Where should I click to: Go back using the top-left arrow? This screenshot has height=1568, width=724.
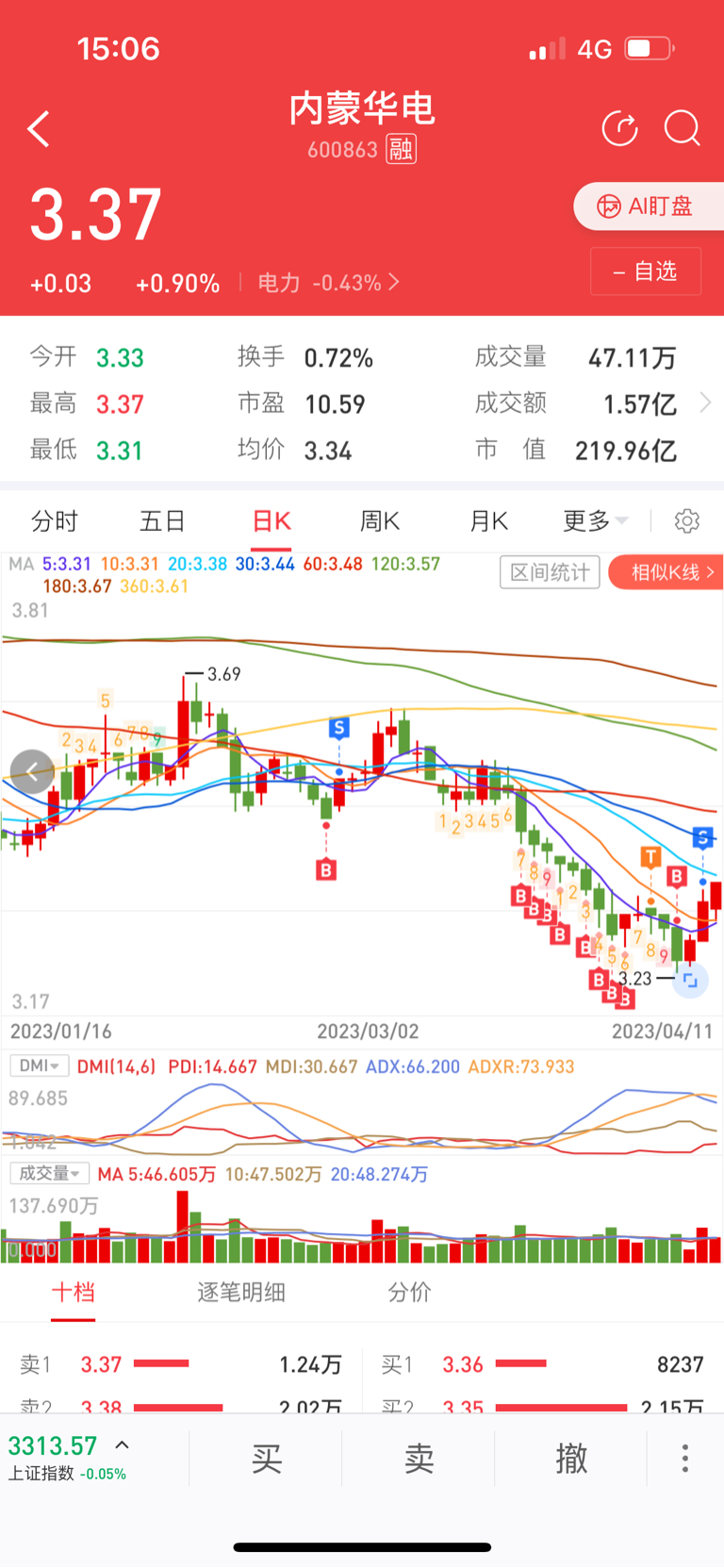pos(39,129)
